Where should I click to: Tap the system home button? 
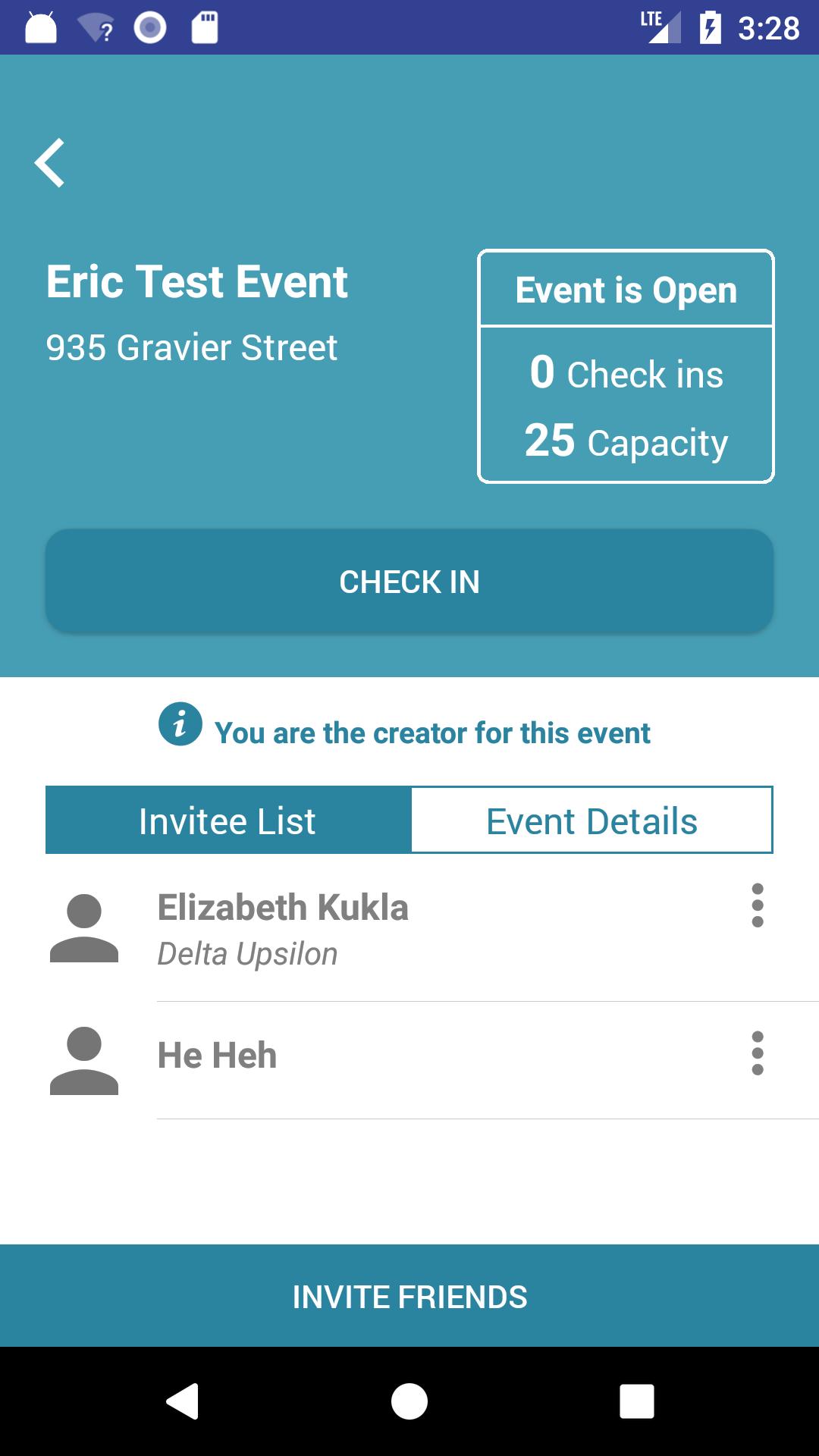409,1401
